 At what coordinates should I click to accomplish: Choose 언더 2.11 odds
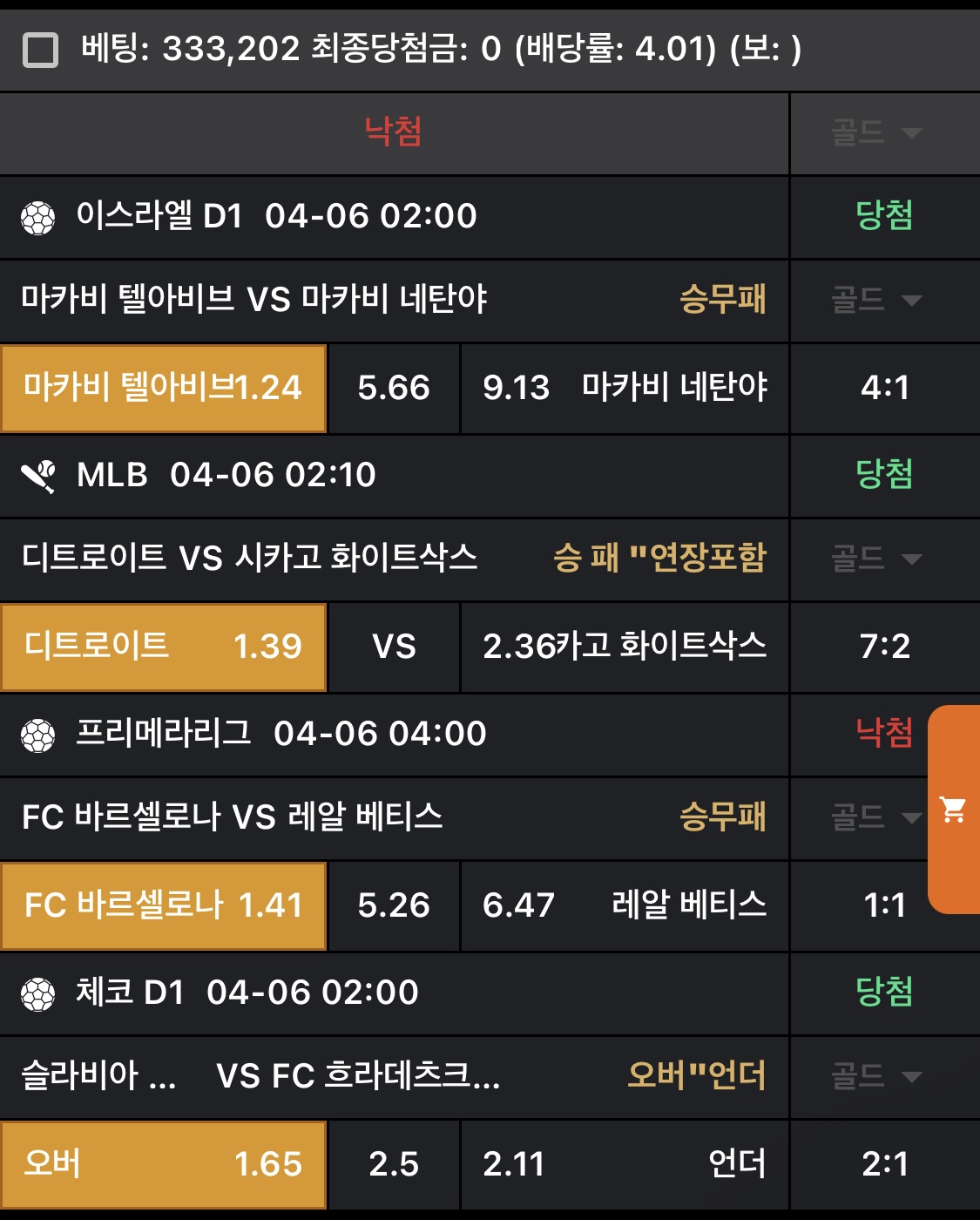pyautogui.click(x=624, y=1164)
